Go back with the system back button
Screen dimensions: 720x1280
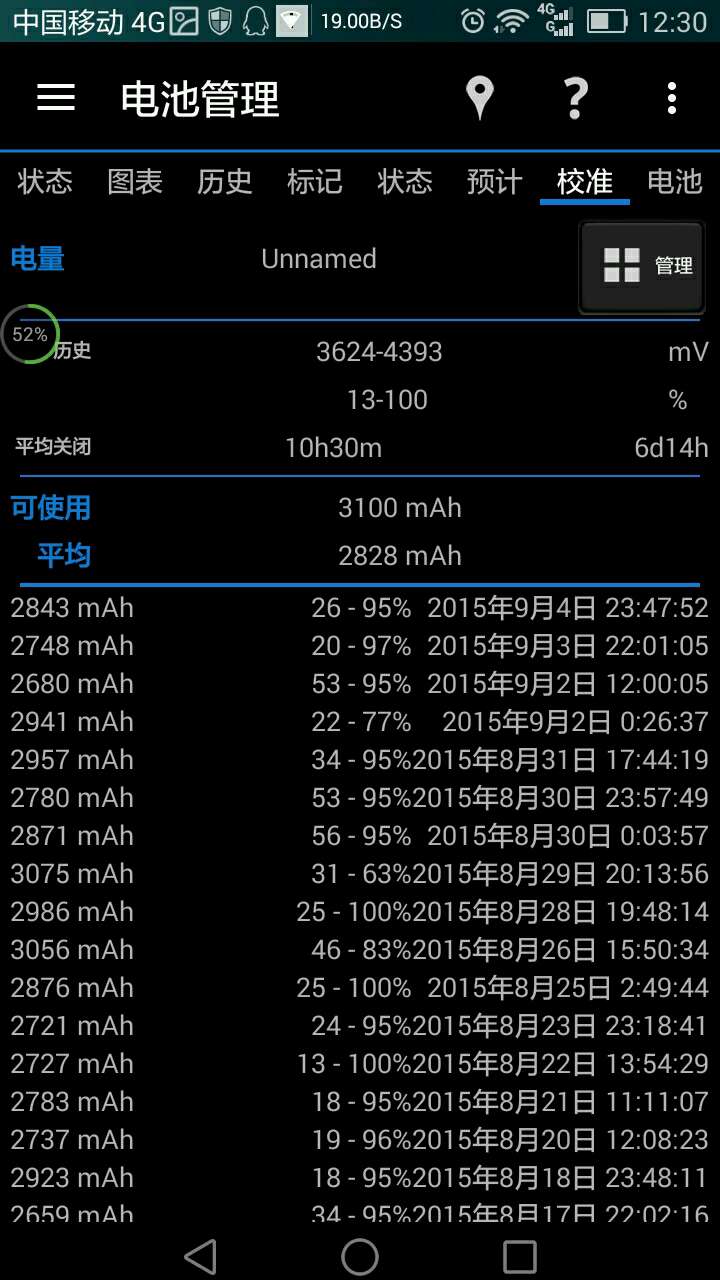point(201,1256)
